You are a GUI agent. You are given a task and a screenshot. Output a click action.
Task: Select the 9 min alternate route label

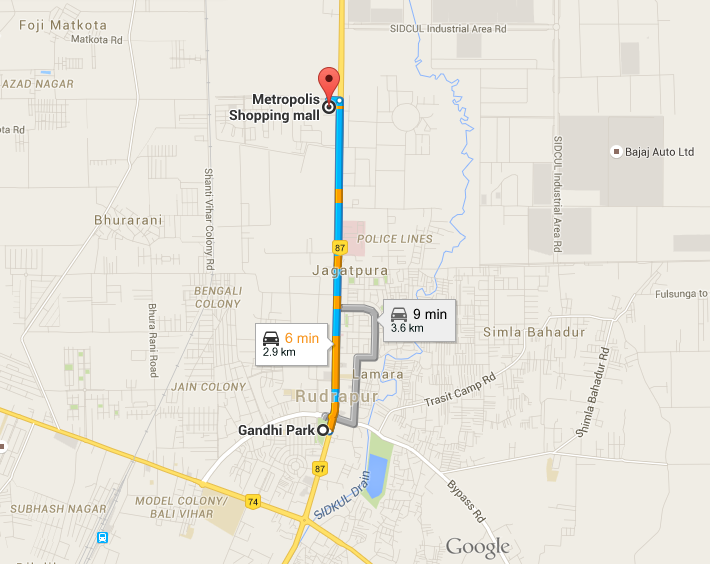coord(420,319)
